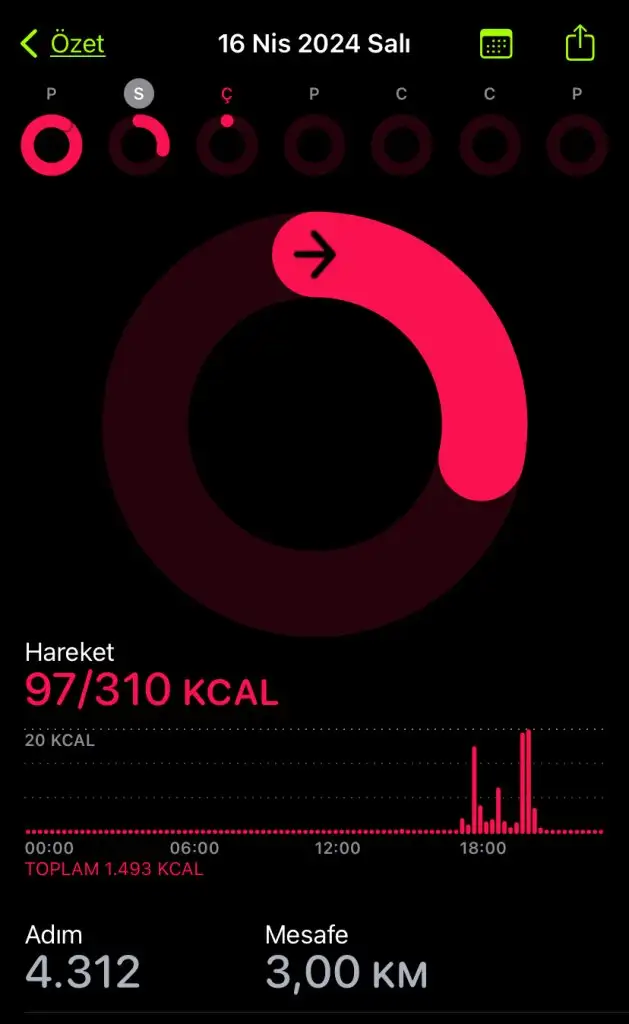Open the calendar view
This screenshot has height=1024, width=629.
[496, 44]
